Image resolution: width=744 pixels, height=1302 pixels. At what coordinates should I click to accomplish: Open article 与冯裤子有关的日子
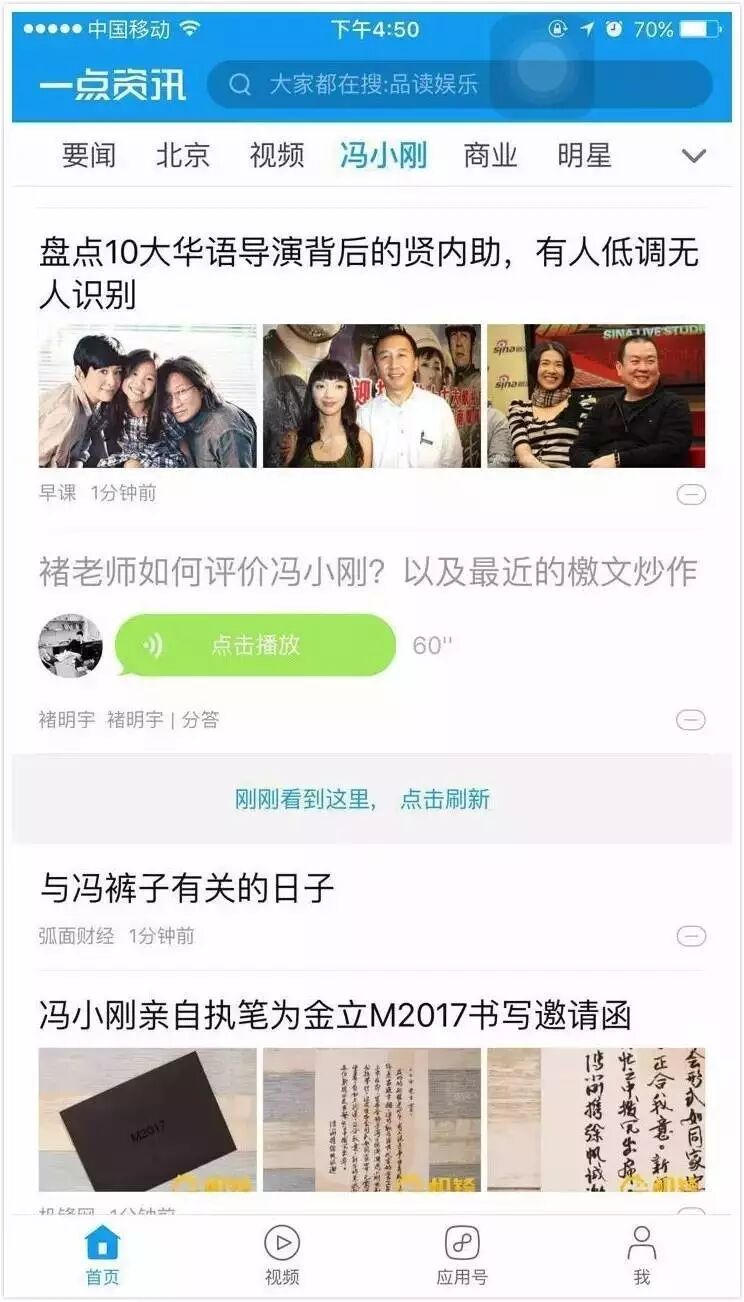[187, 888]
